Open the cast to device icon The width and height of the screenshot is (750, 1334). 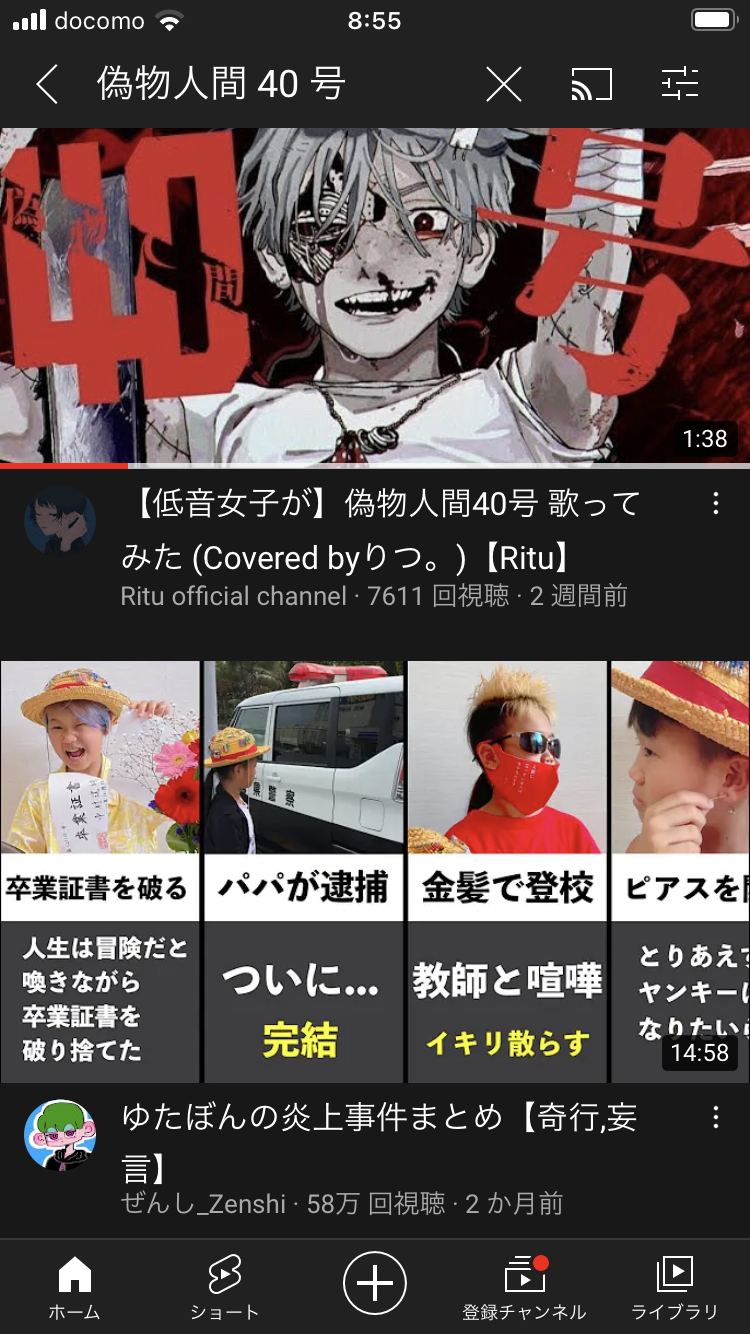click(x=591, y=85)
